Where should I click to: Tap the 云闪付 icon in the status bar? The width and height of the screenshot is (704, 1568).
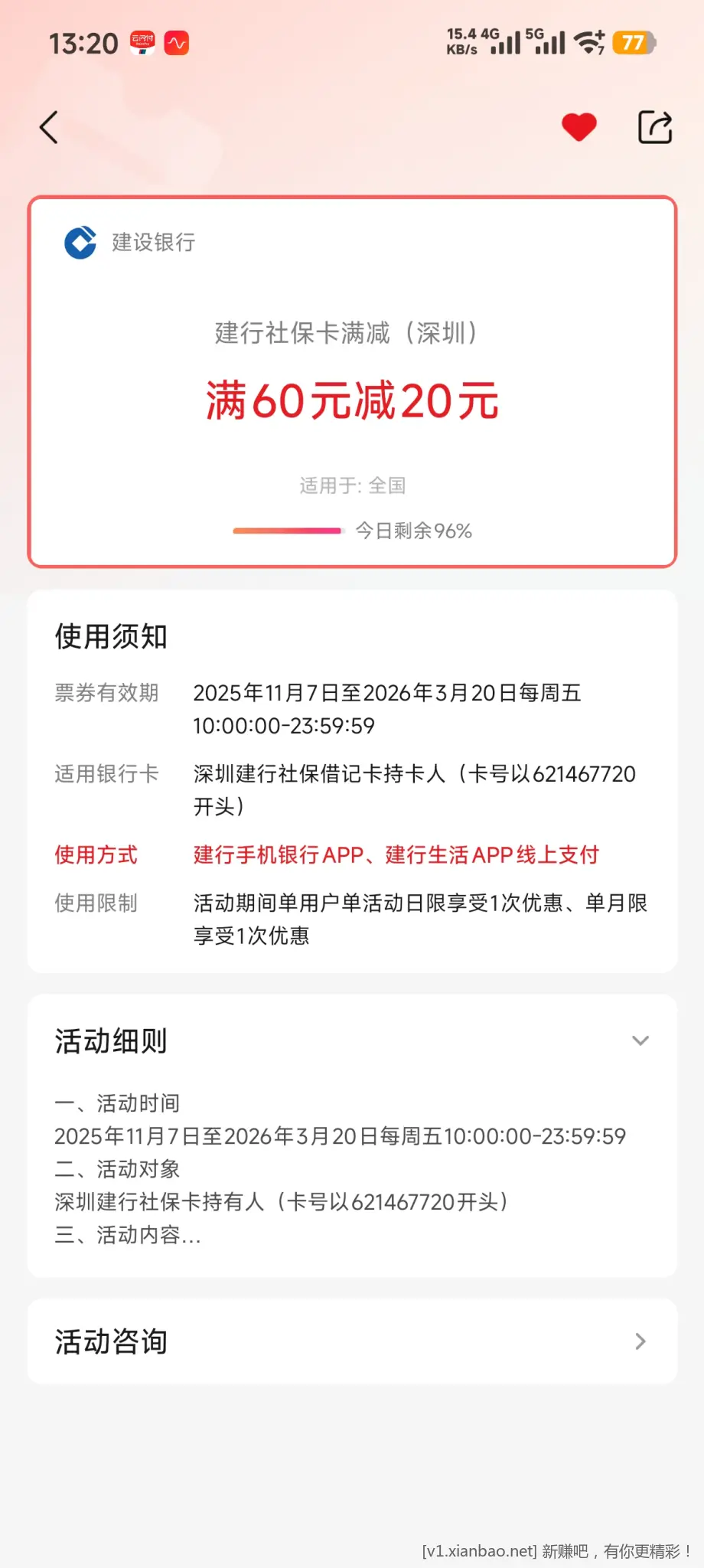tap(142, 44)
